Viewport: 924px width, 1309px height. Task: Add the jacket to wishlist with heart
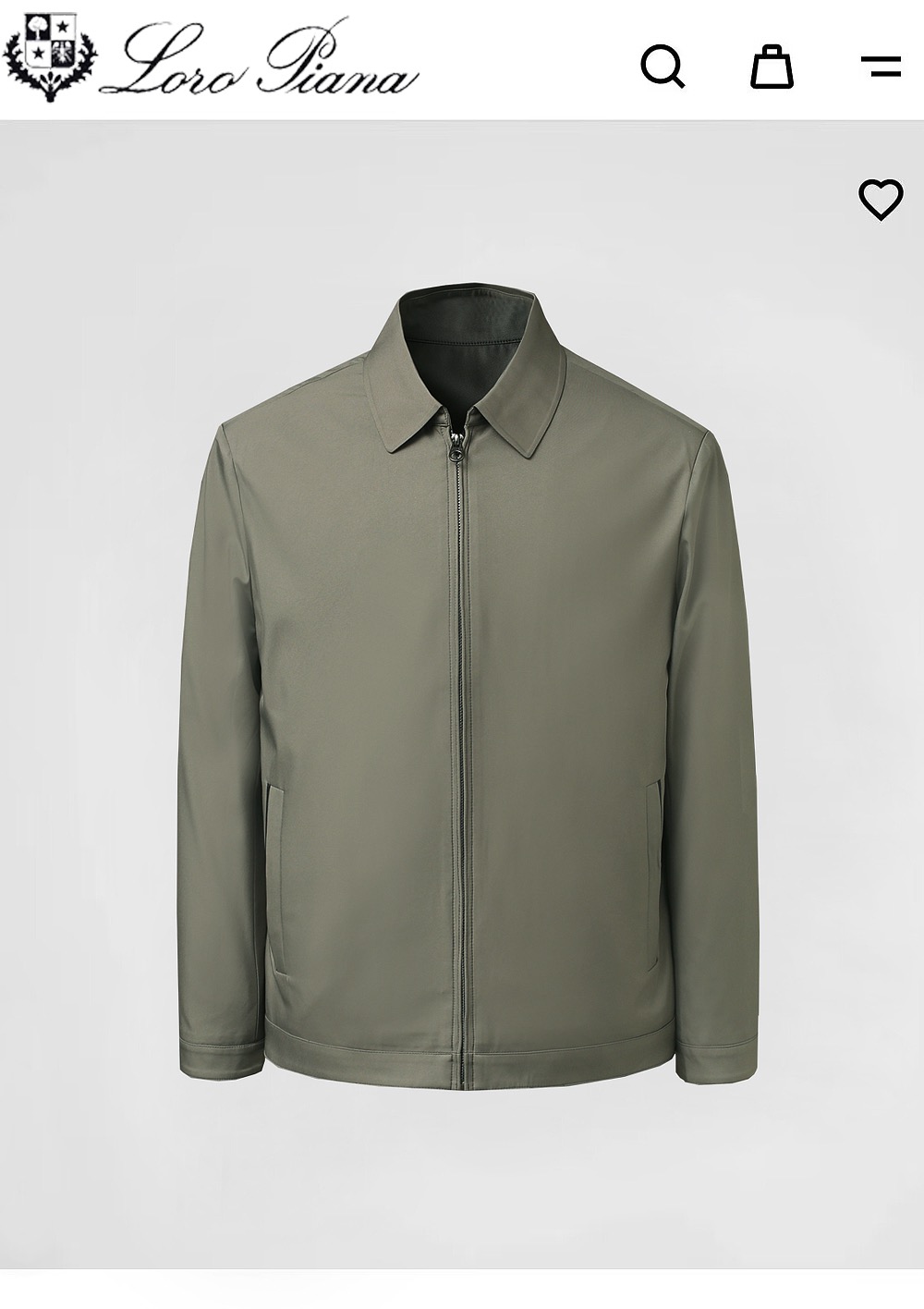point(881,199)
